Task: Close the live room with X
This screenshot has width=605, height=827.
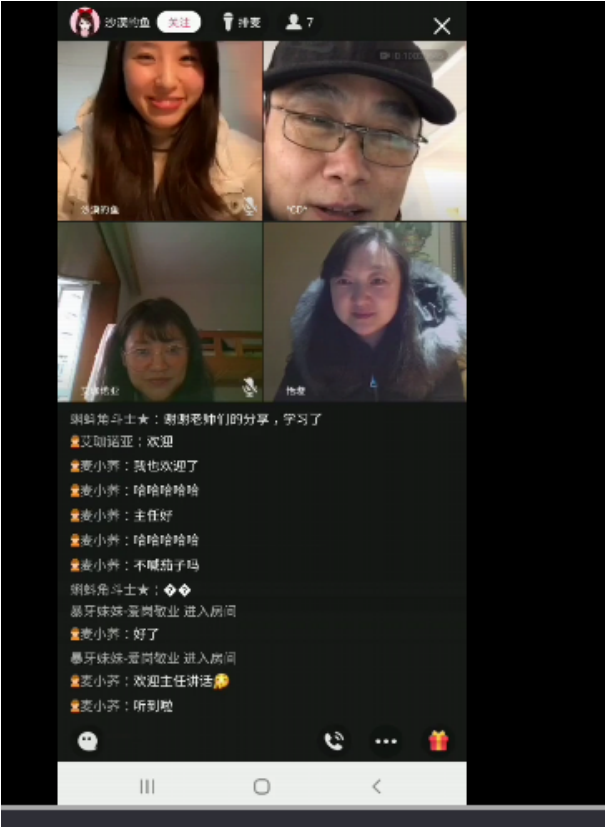Action: (x=441, y=26)
